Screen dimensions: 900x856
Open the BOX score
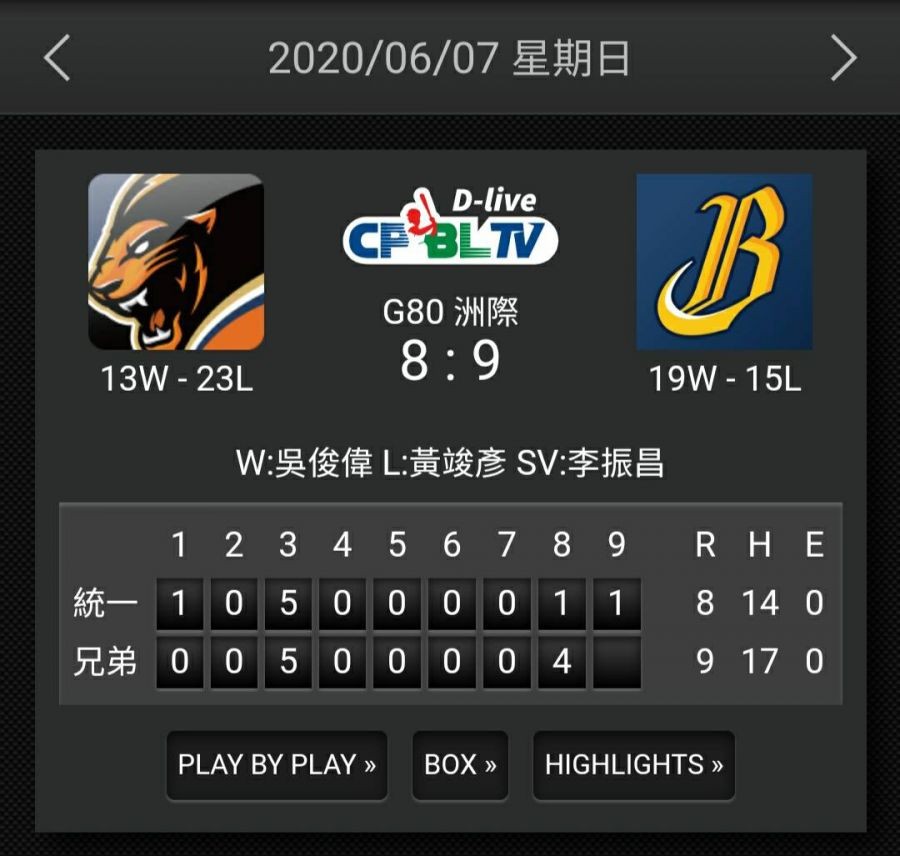tap(460, 765)
